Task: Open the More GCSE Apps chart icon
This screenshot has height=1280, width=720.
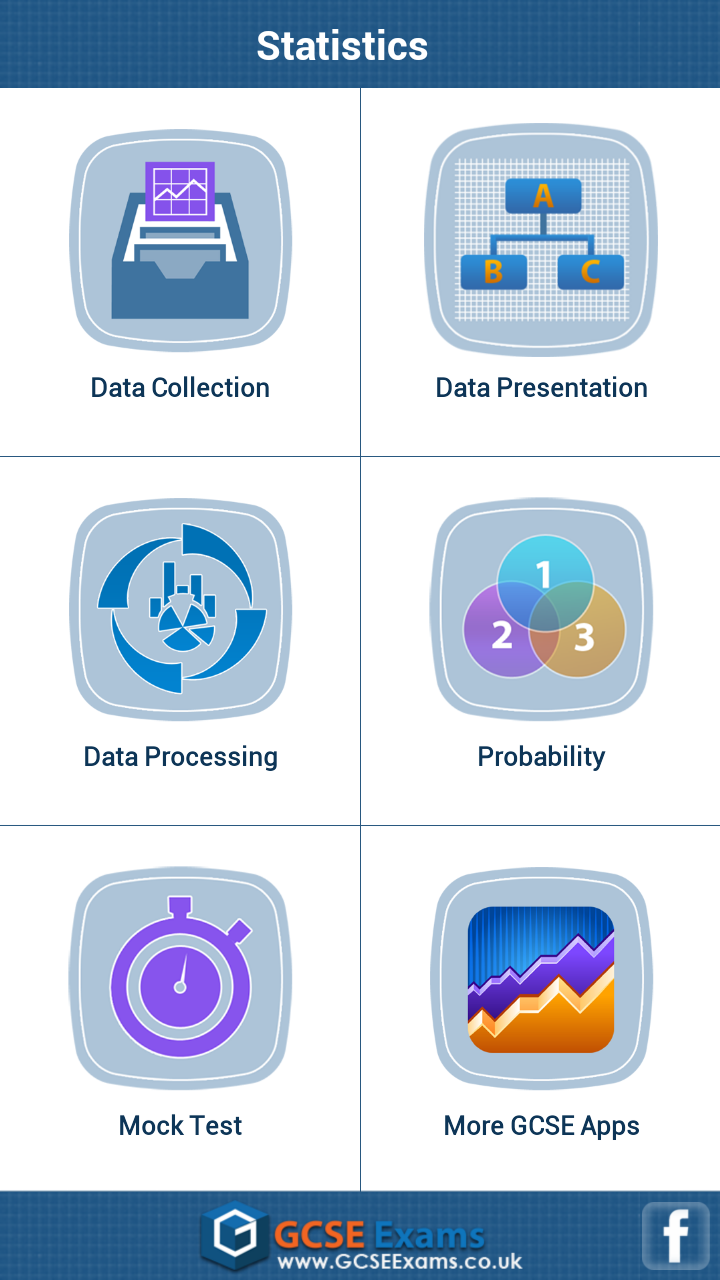Action: [x=540, y=977]
